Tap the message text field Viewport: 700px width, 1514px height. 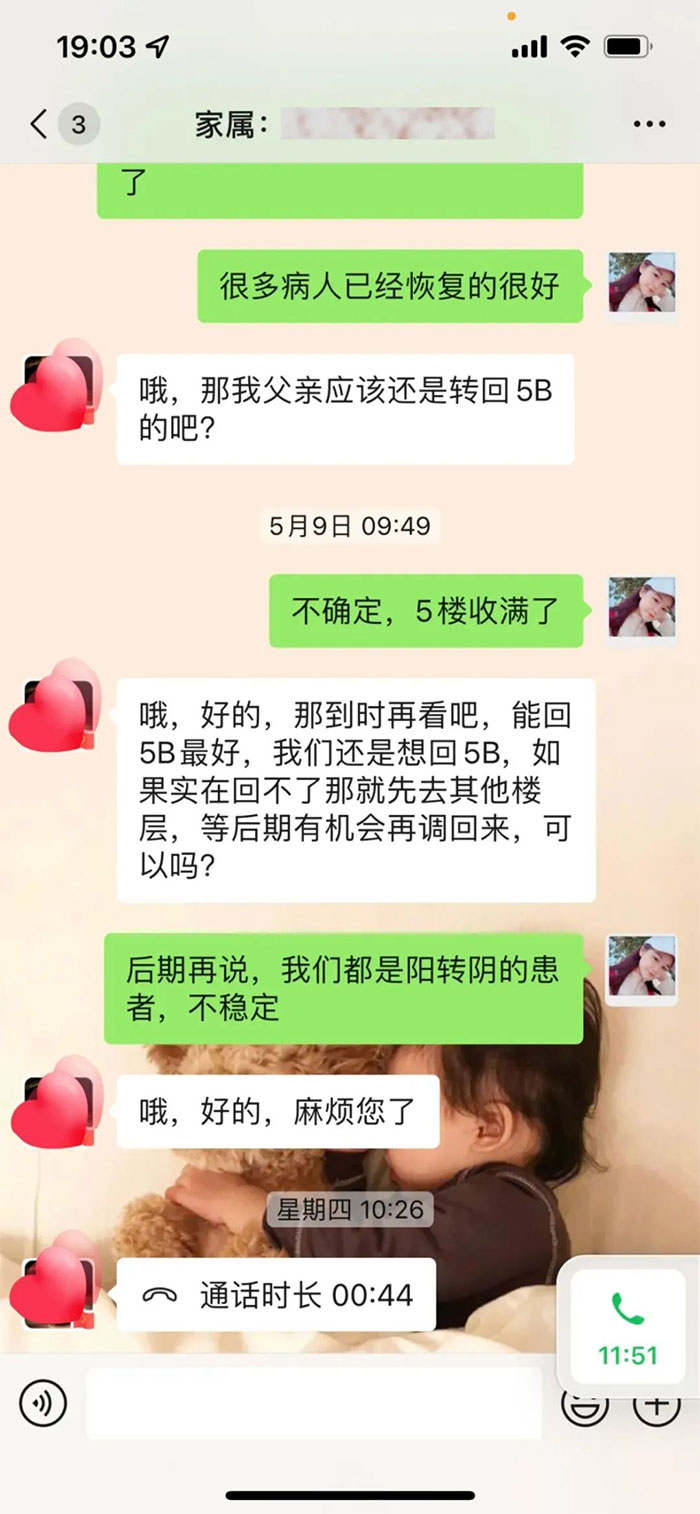click(312, 1403)
